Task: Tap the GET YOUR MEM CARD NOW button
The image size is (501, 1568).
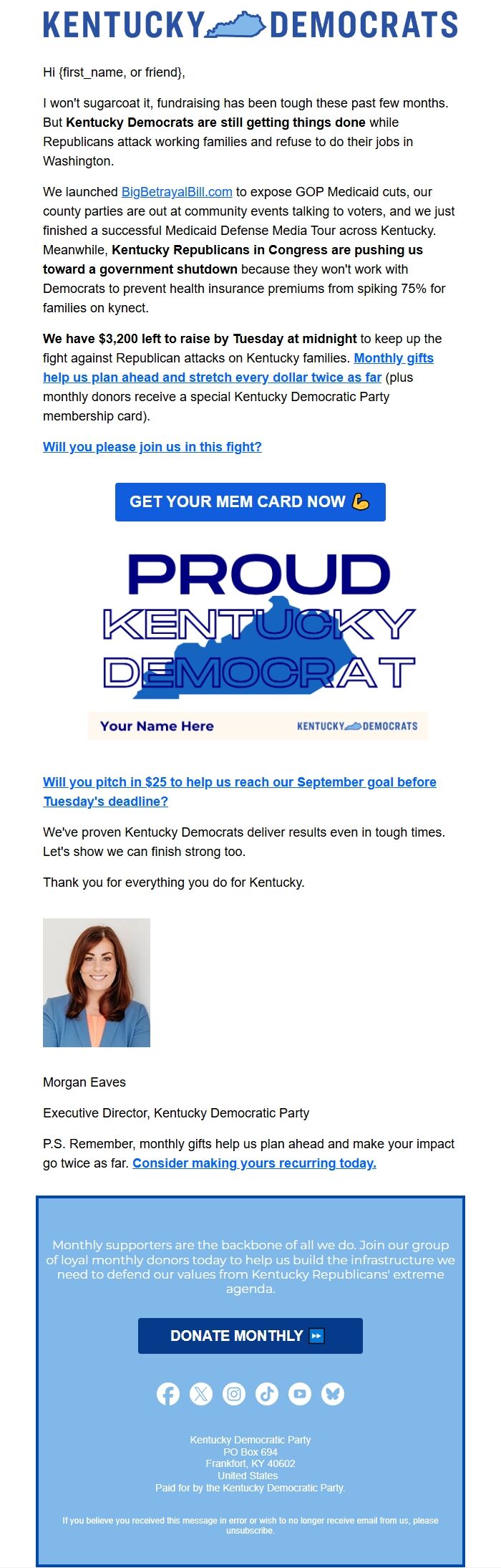Action: 250,502
